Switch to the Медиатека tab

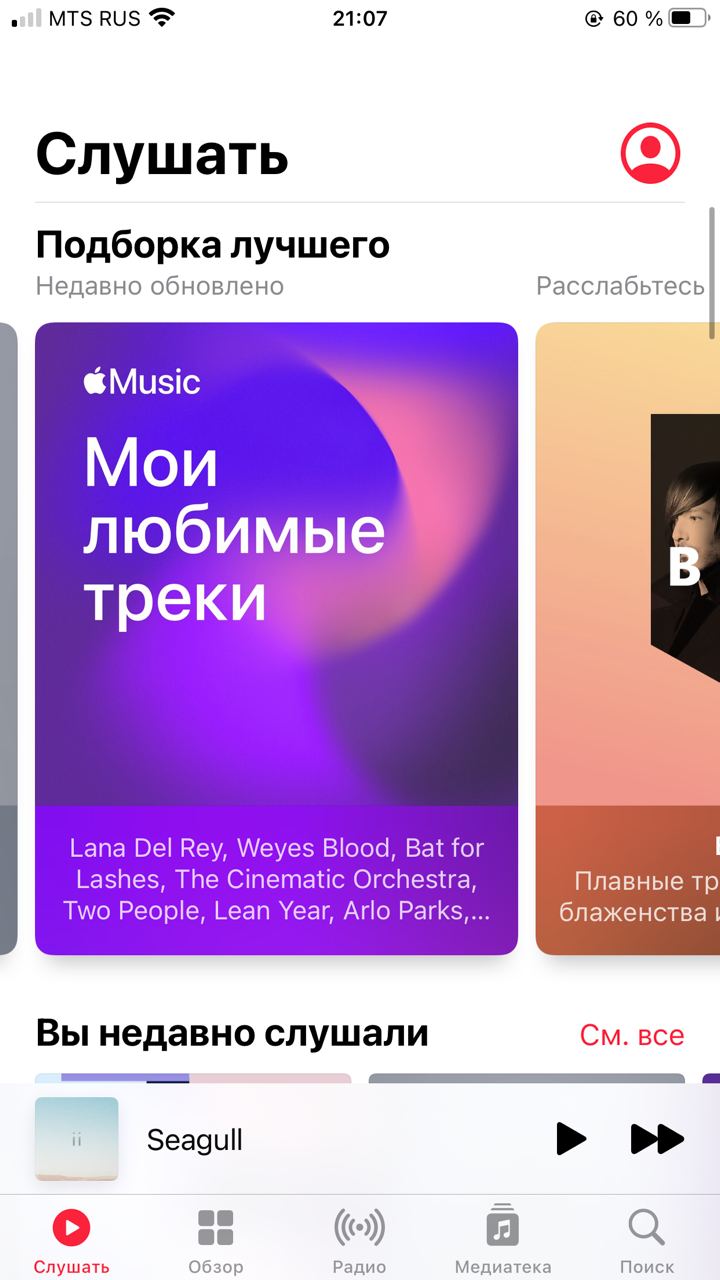point(502,1240)
